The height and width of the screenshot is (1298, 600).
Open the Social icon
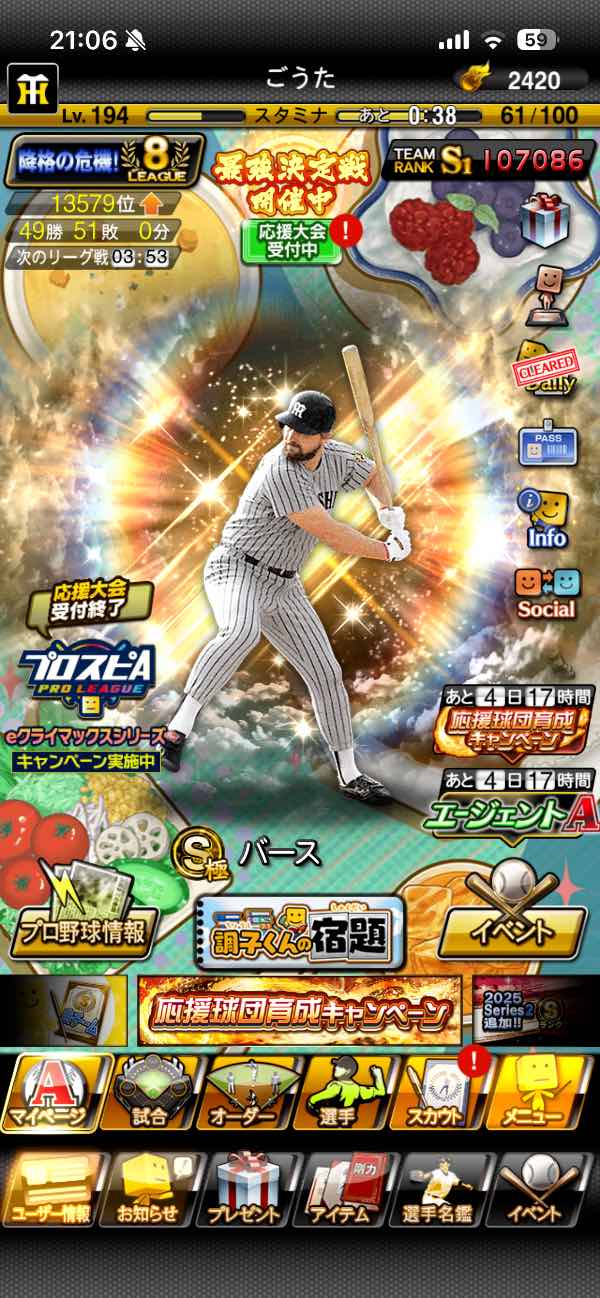[x=545, y=594]
